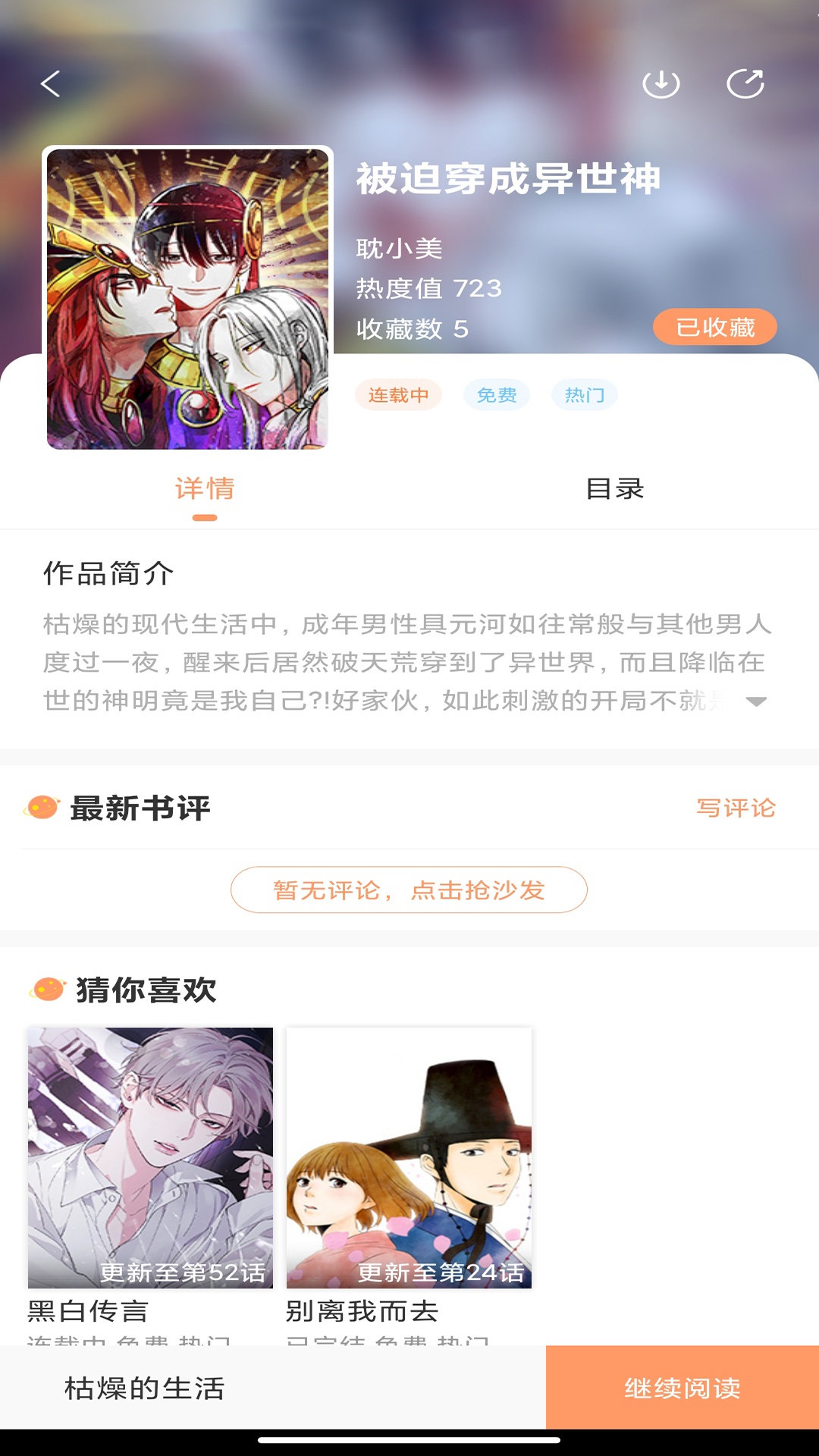Screen dimensions: 819x1456
Task: Tap 暂无评论，点击抢沙发 to comment first
Action: tap(409, 893)
